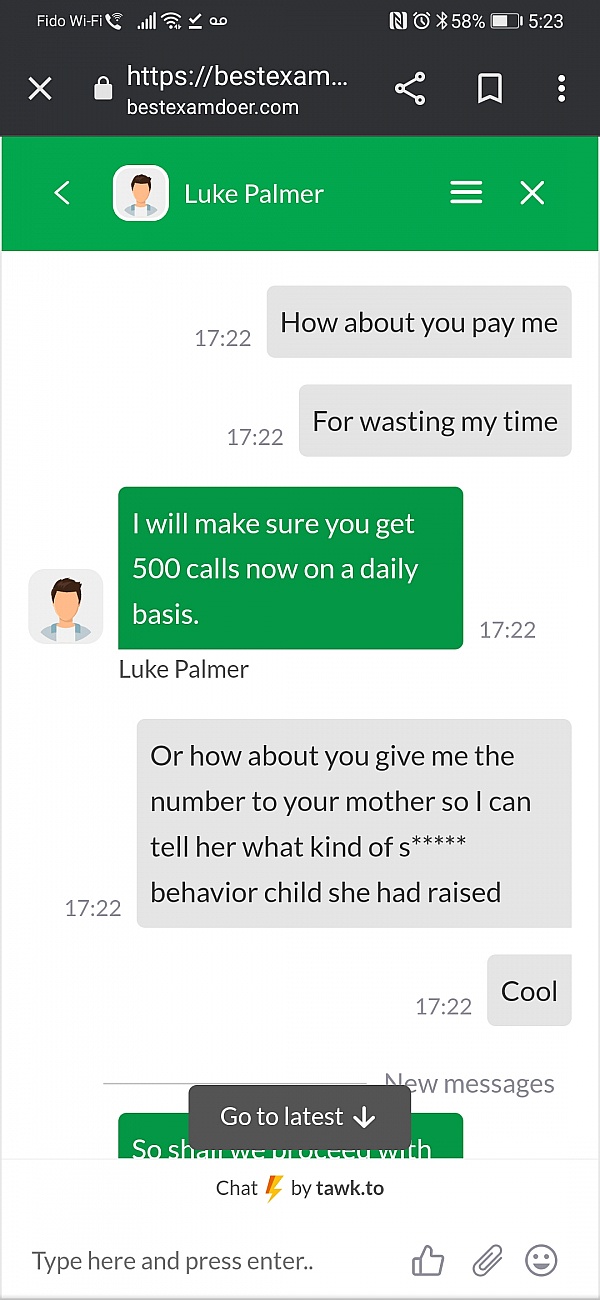The height and width of the screenshot is (1300, 600).
Task: Send a thumbs-up rating
Action: point(428,1261)
